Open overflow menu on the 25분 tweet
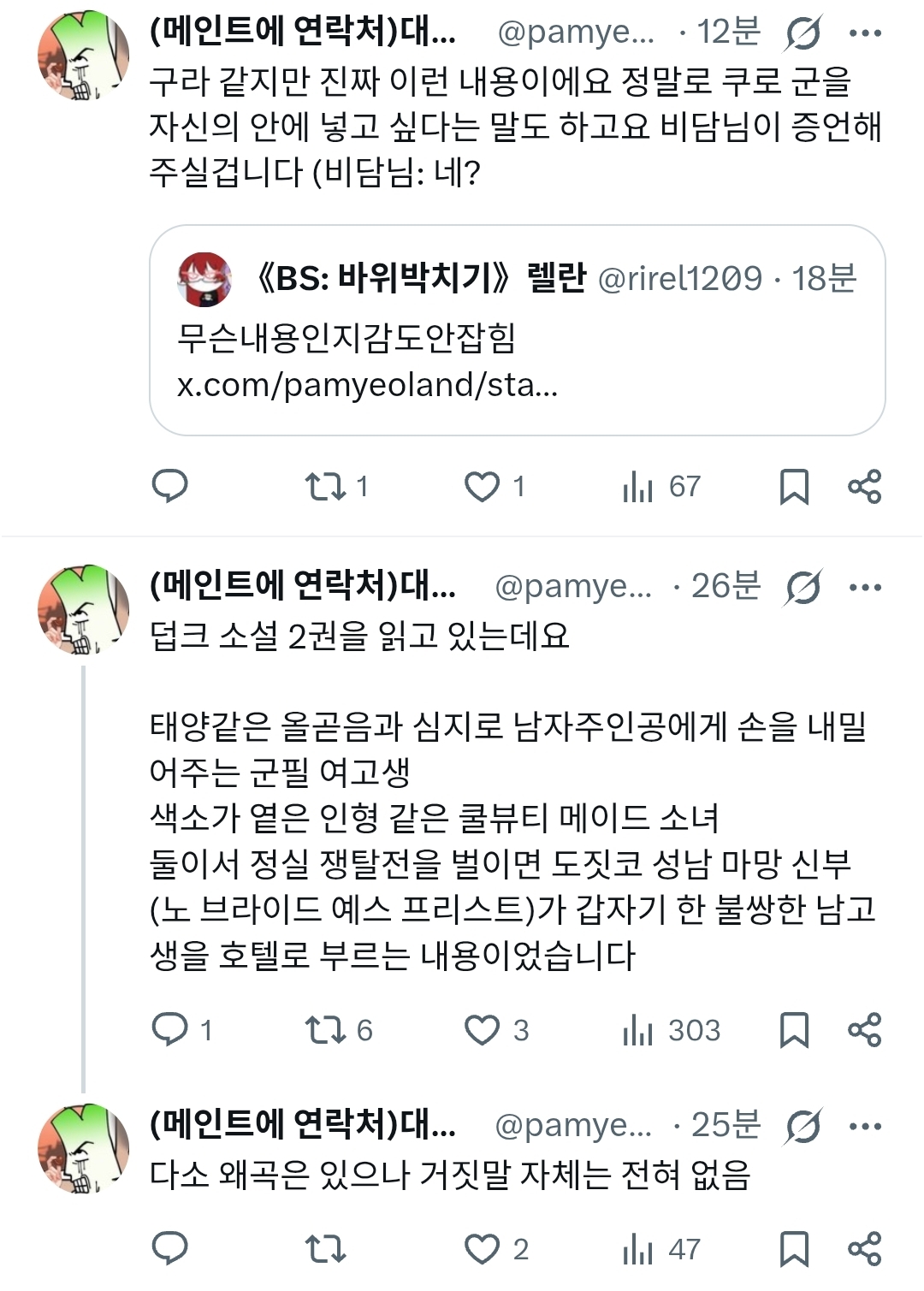The width and height of the screenshot is (924, 1291). point(865,1127)
